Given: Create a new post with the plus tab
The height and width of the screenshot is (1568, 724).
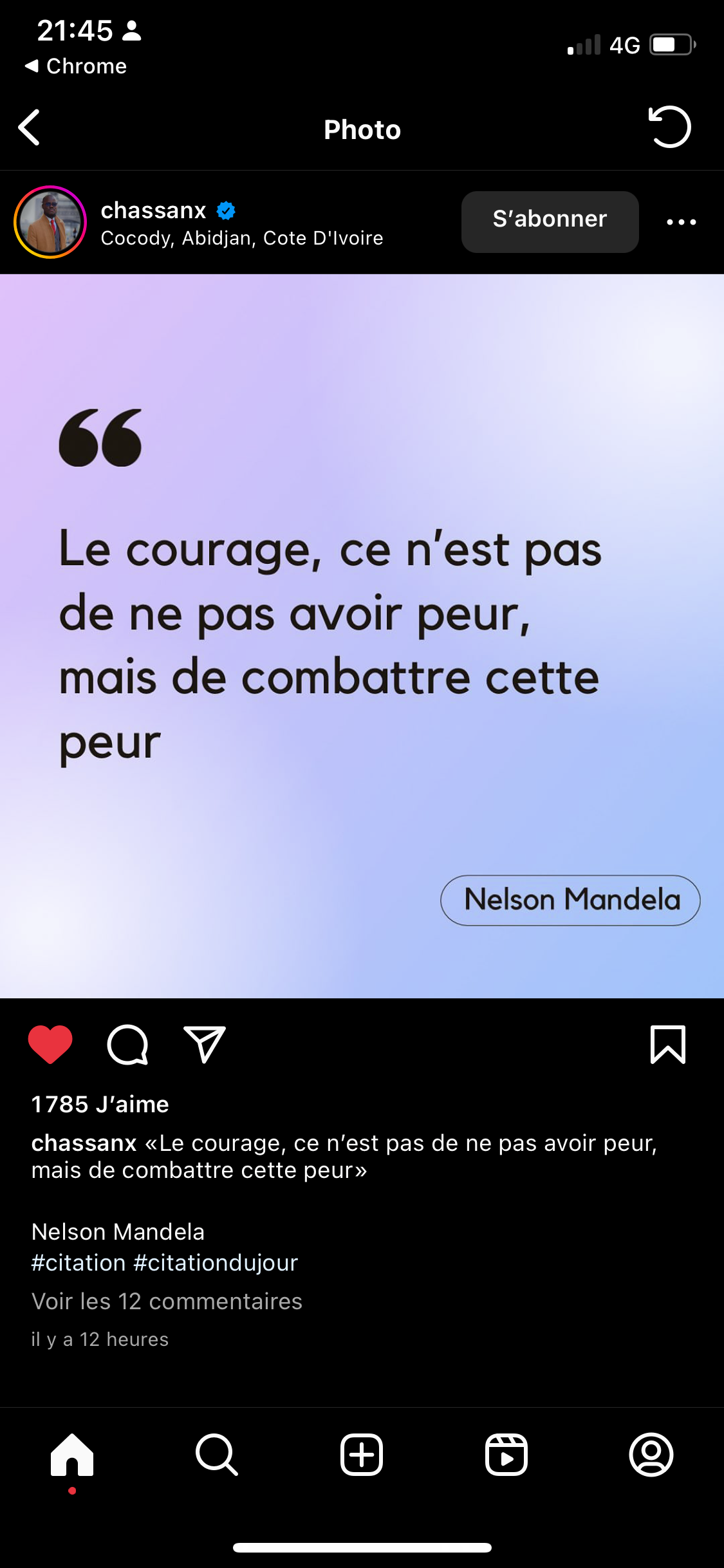Looking at the screenshot, I should (x=362, y=1455).
